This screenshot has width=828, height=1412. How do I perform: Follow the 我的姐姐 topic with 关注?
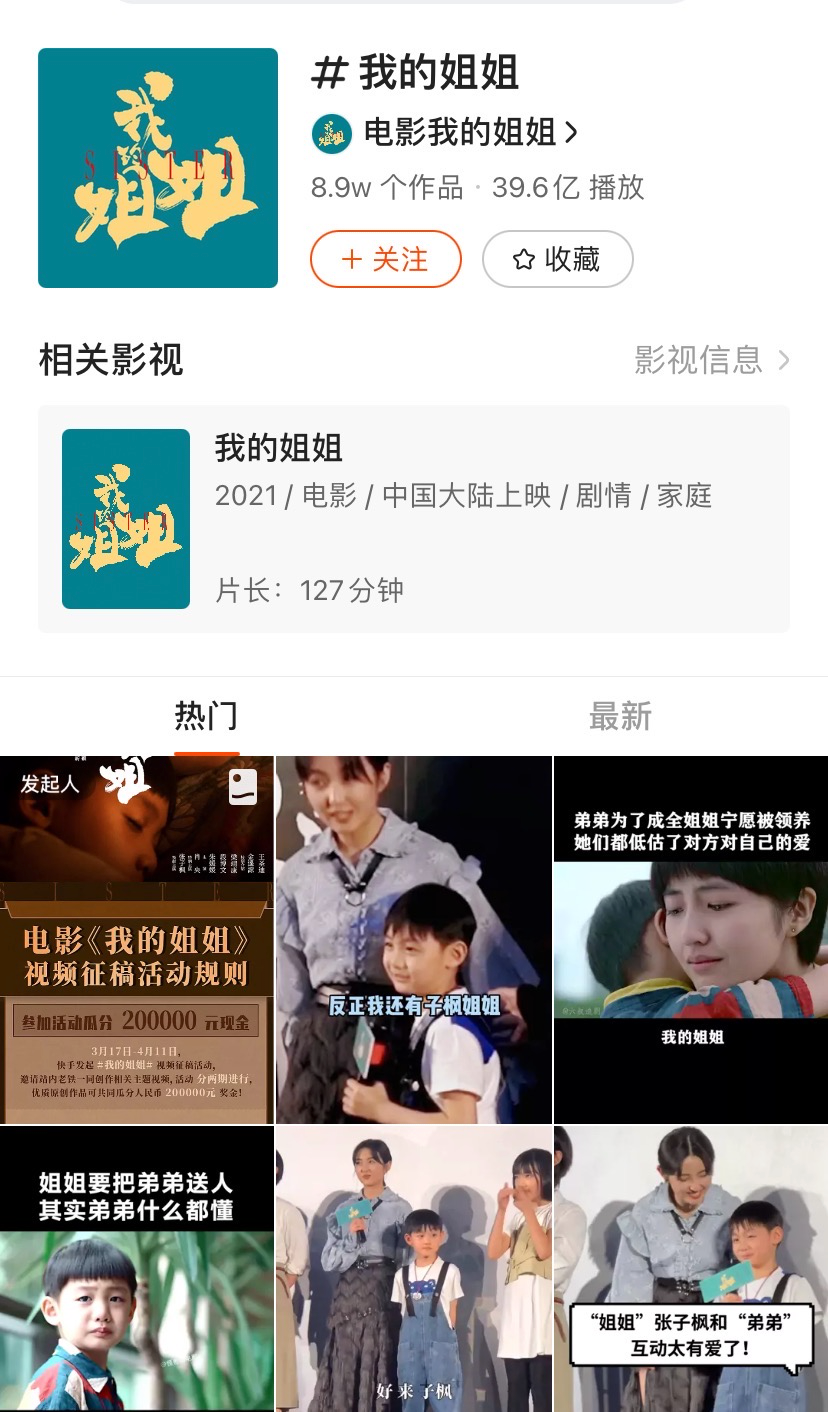tap(385, 259)
